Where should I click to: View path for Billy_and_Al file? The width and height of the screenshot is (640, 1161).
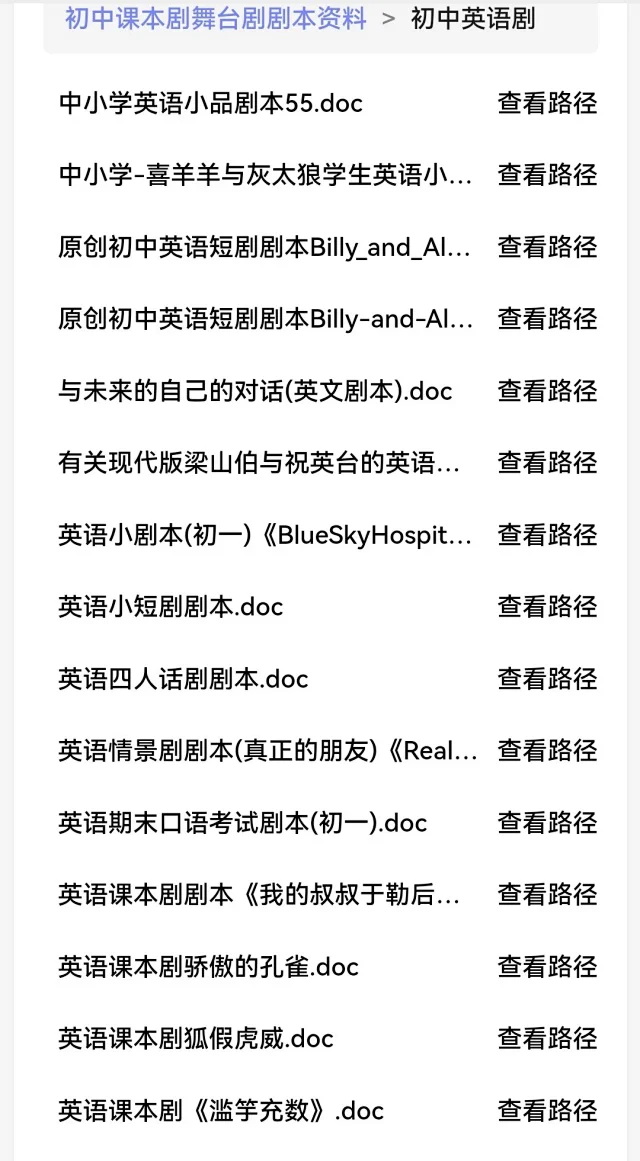tap(547, 247)
